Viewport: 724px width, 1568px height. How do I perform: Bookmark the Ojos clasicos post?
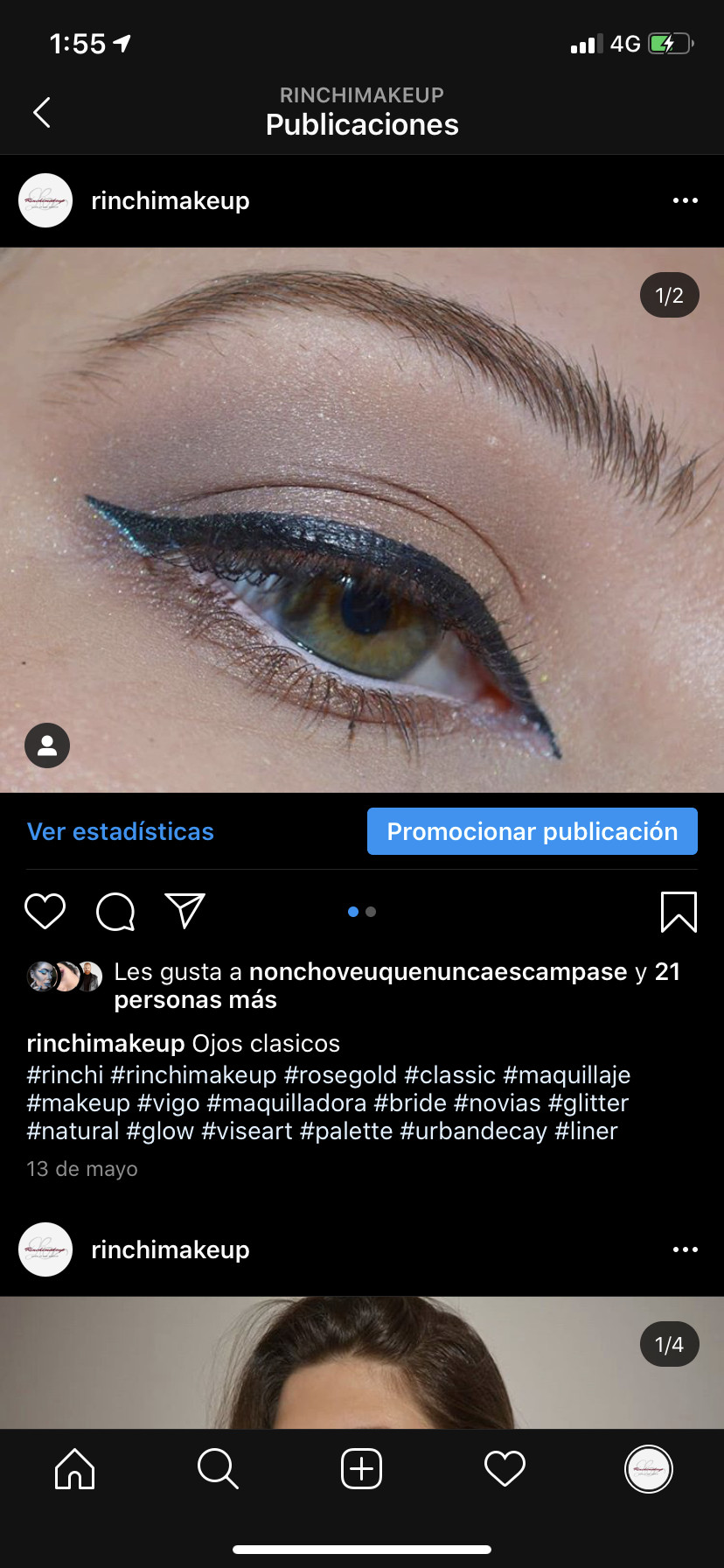[679, 912]
